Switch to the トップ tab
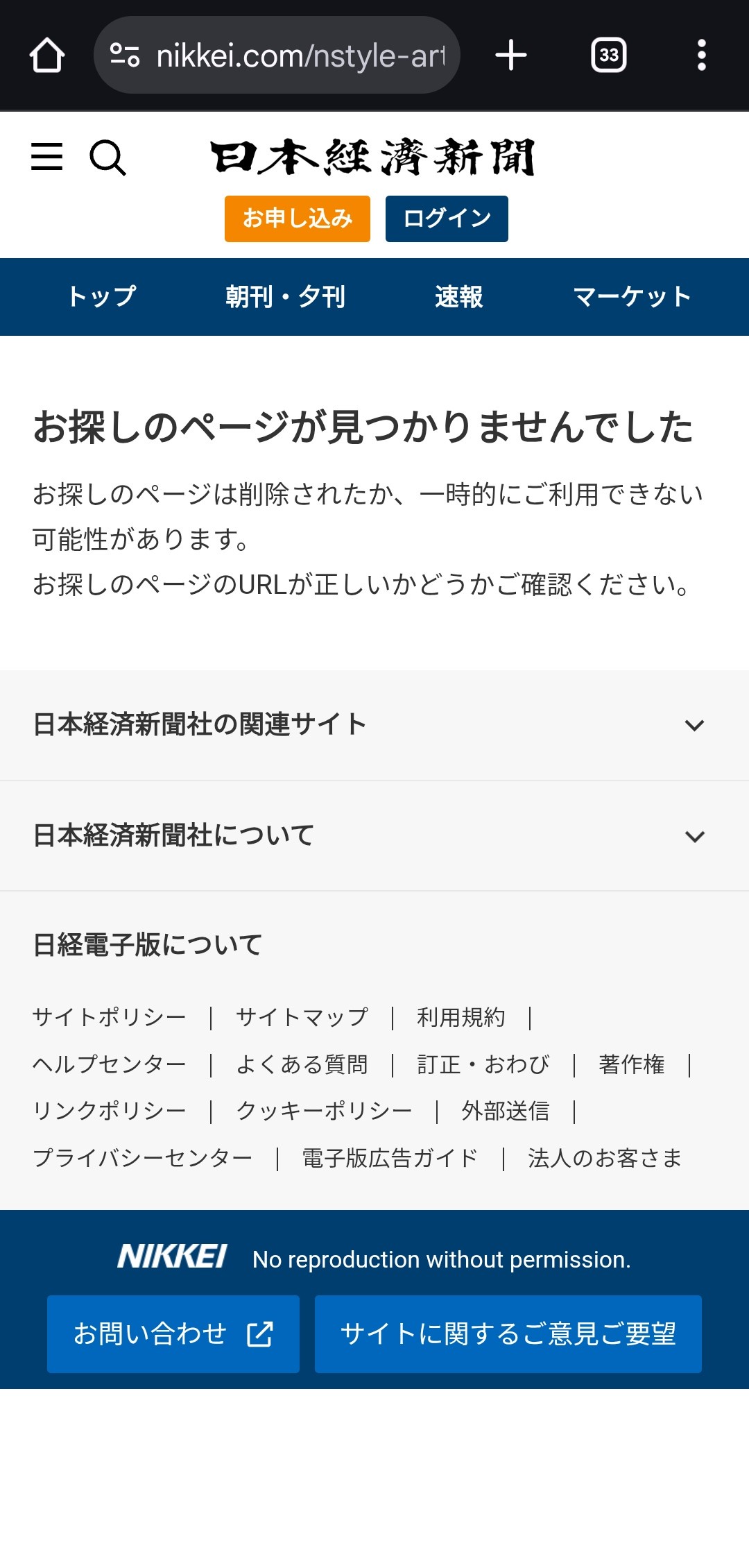 (102, 297)
